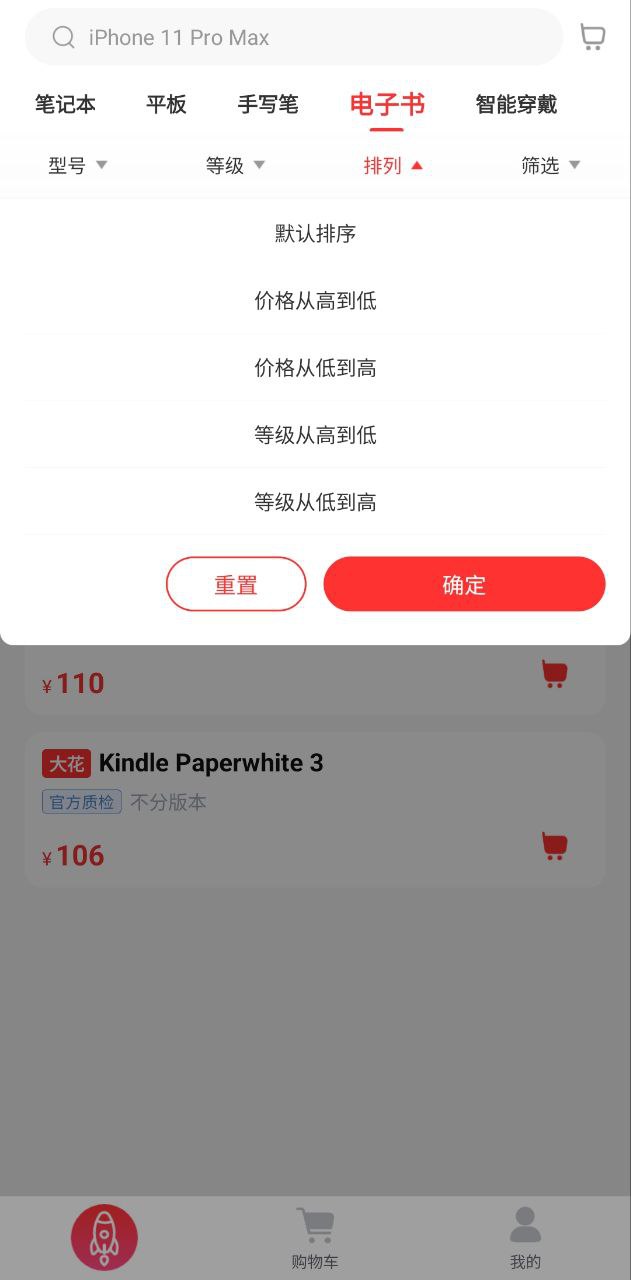Tap the 重置 reset button
Image resolution: width=631 pixels, height=1280 pixels.
click(236, 584)
